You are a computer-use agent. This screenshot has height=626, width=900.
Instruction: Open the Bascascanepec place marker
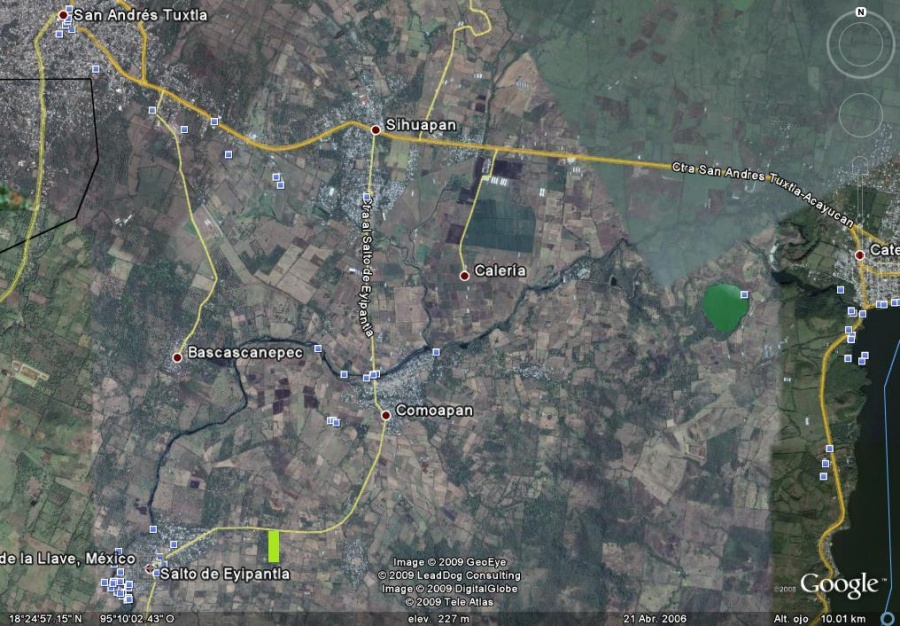tap(178, 357)
